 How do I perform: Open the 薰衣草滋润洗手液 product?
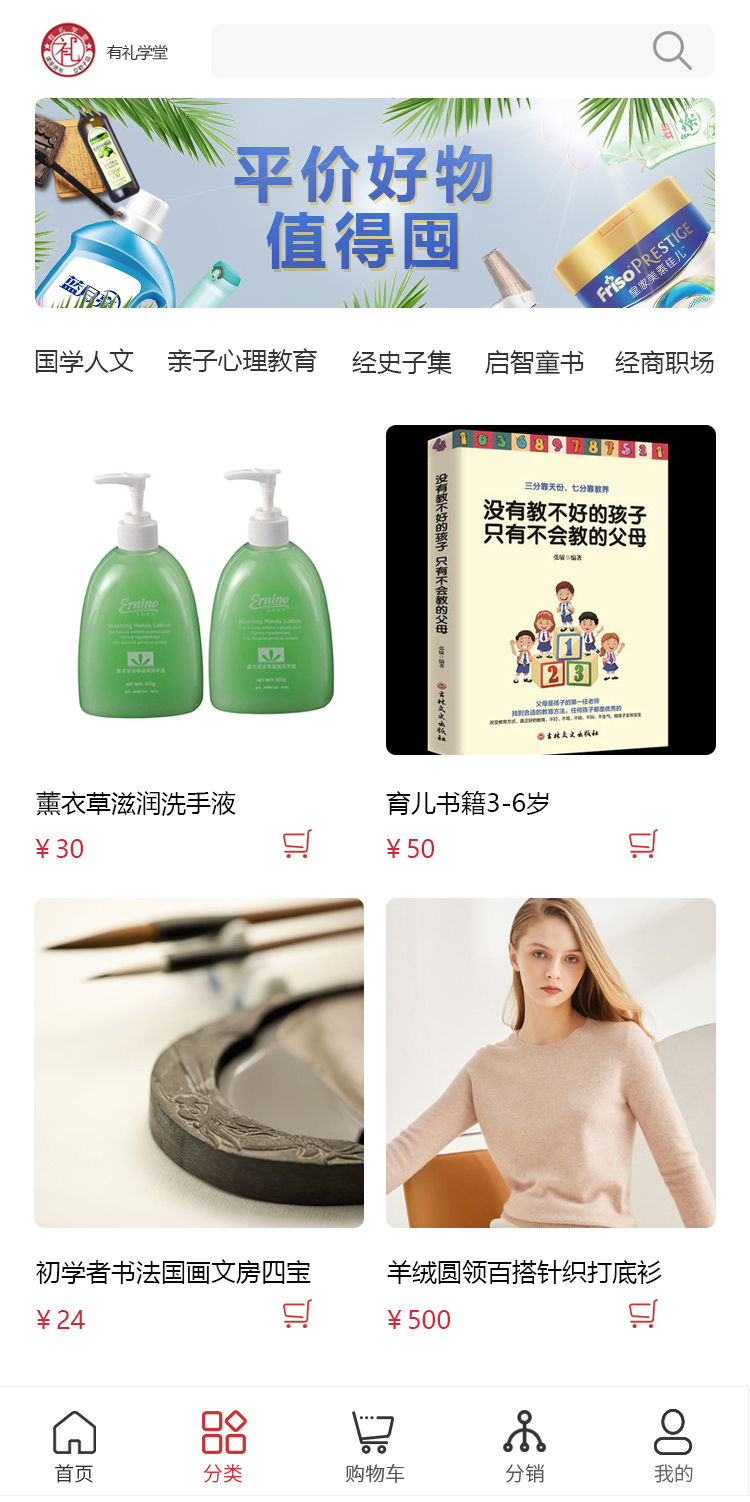pos(199,590)
